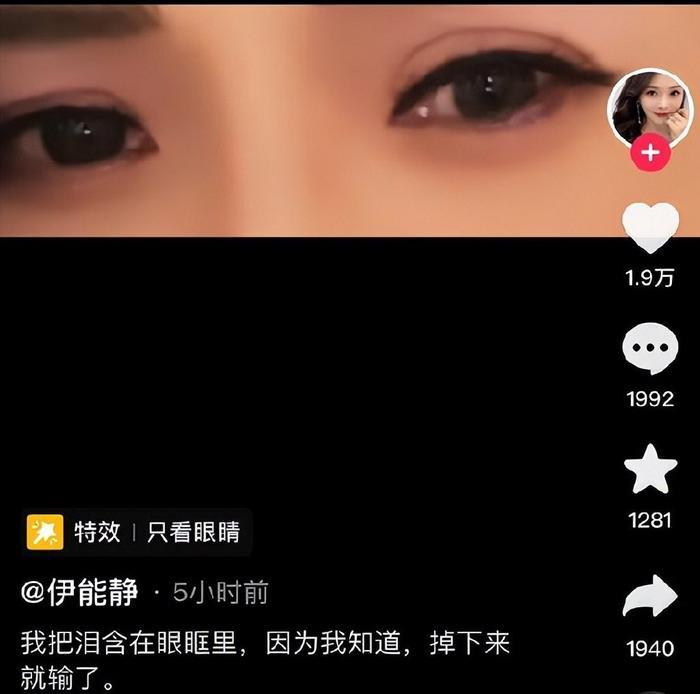Follow the creator with the plus button

[x=650, y=153]
